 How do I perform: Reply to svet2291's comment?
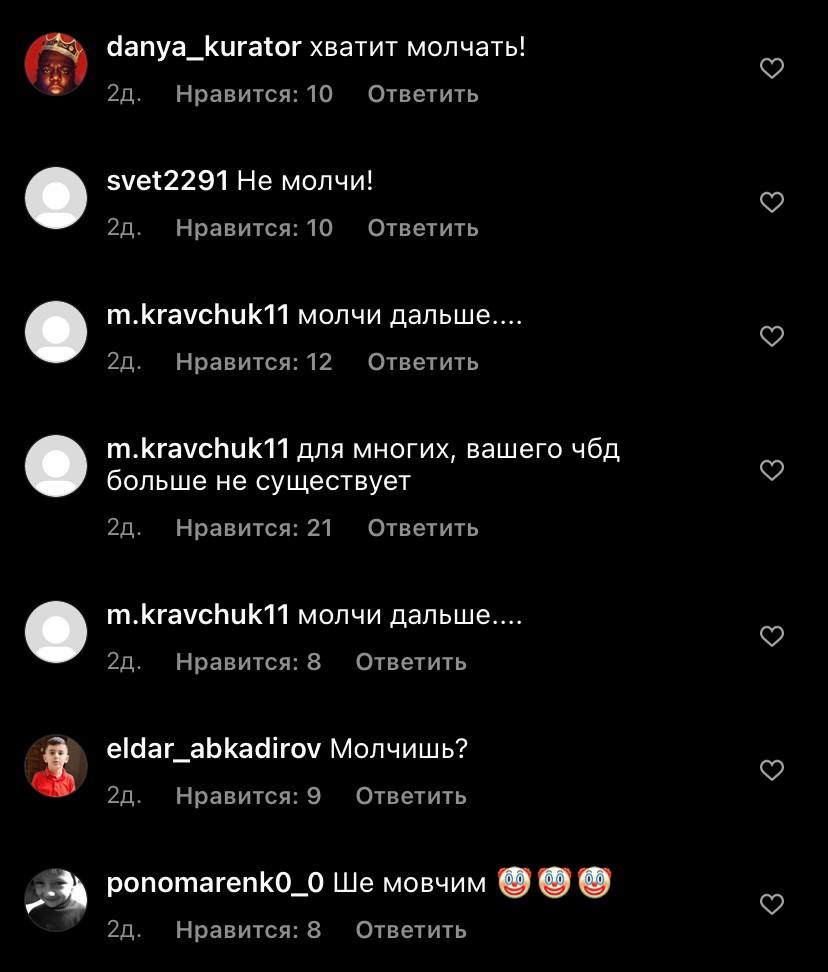422,228
